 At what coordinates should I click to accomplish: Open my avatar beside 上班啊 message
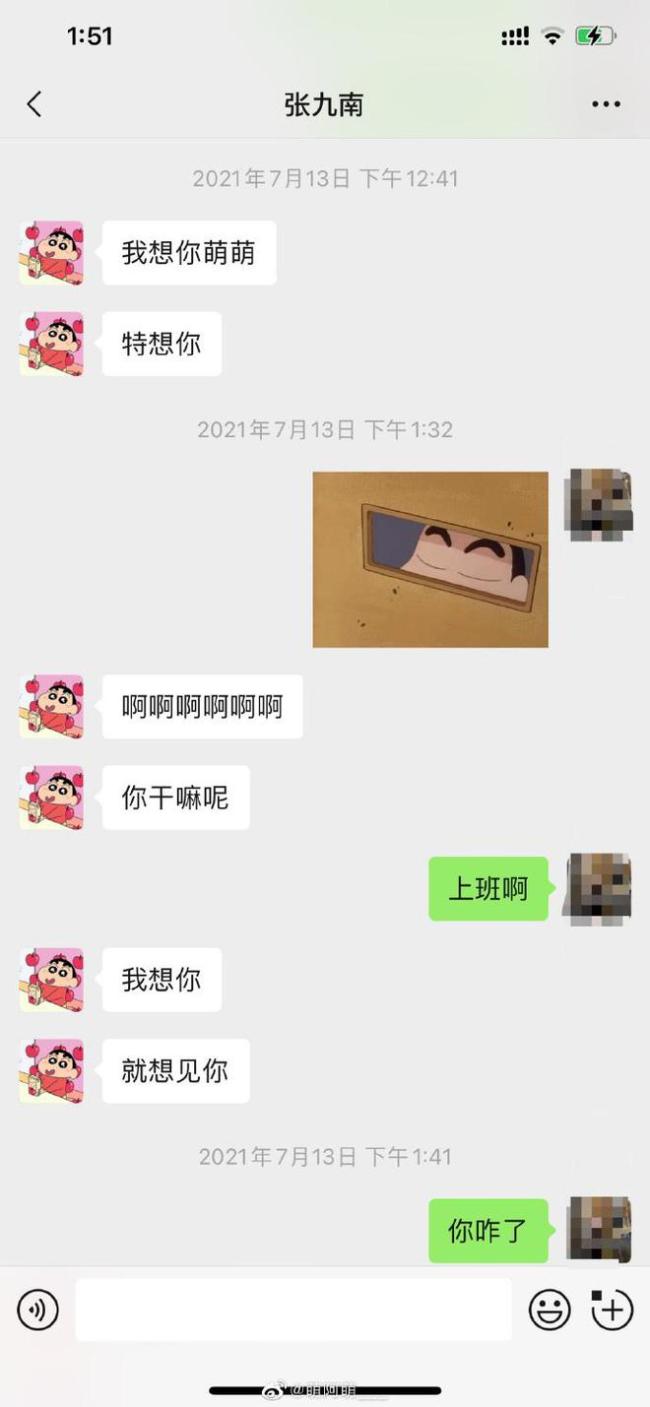(598, 888)
